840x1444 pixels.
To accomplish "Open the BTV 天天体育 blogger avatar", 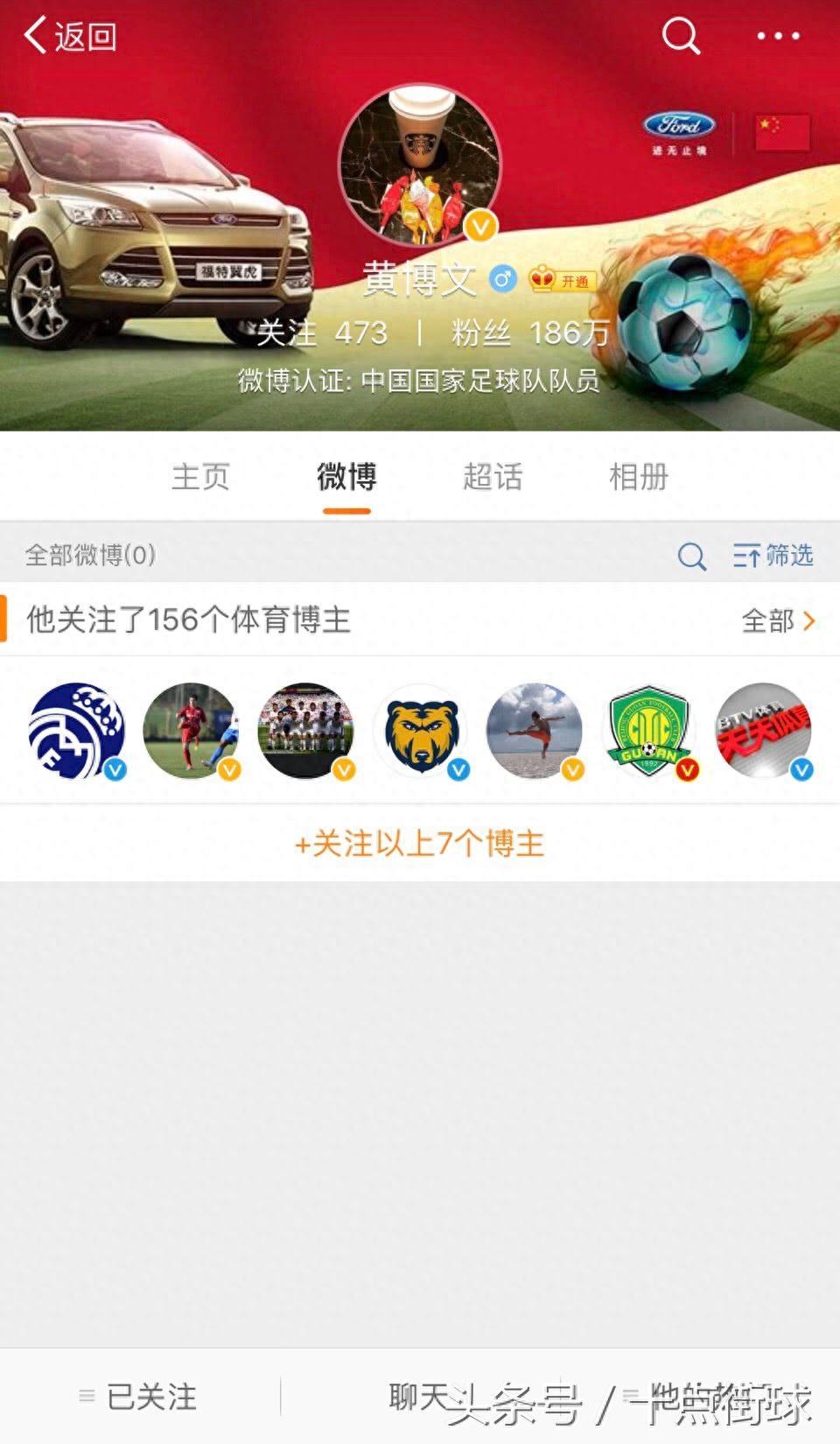I will tap(763, 731).
